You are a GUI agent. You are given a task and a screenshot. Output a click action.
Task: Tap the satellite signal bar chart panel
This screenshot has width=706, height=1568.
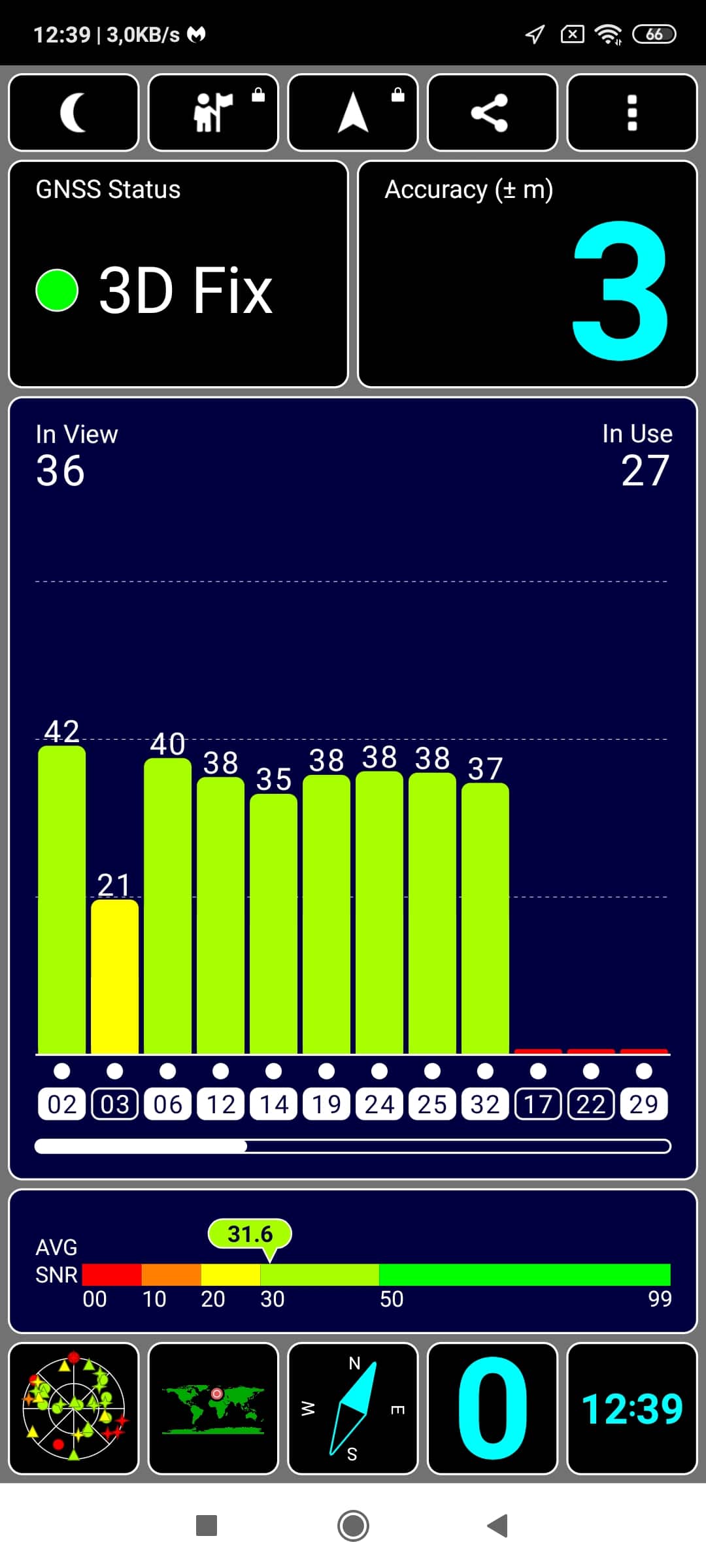coord(353,788)
